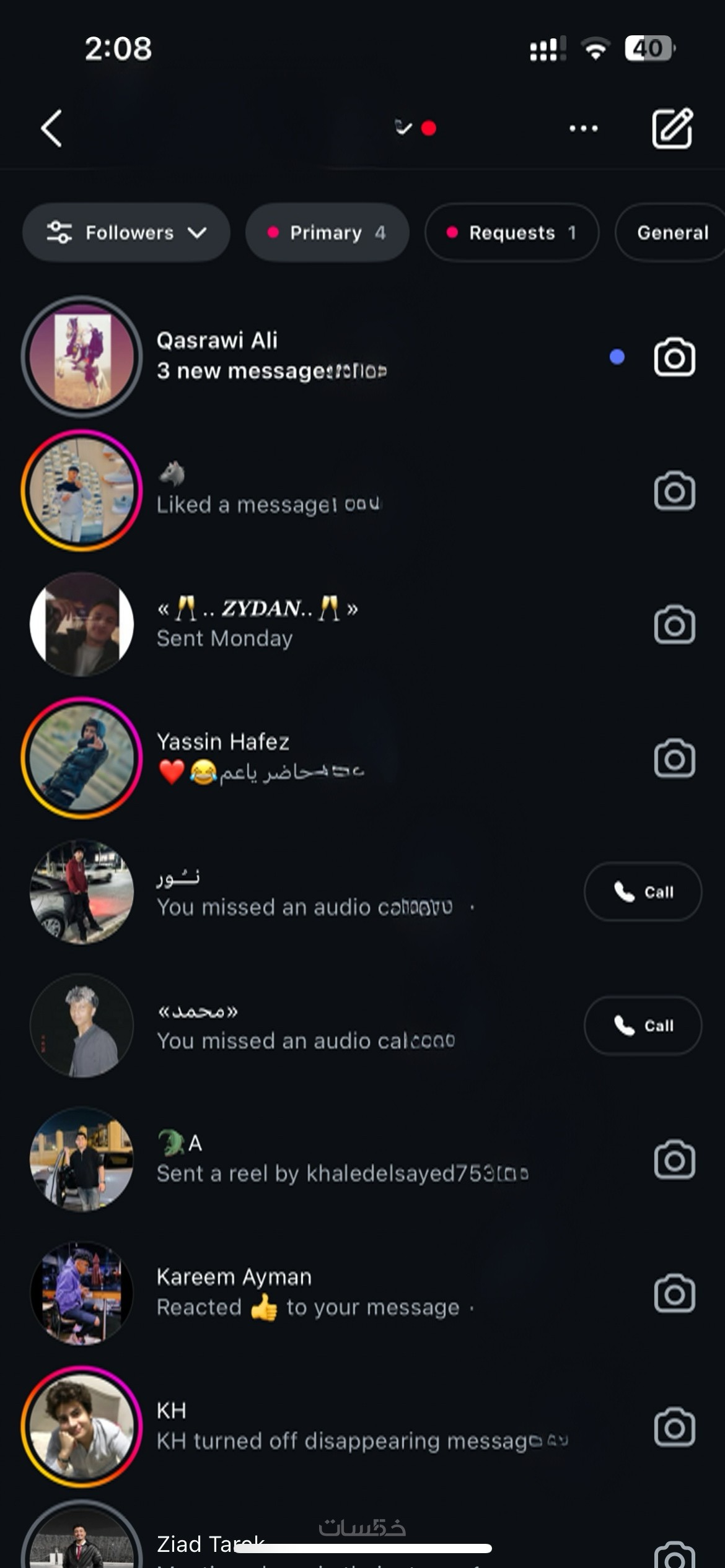
Task: Open the Requests tab
Action: click(x=511, y=233)
